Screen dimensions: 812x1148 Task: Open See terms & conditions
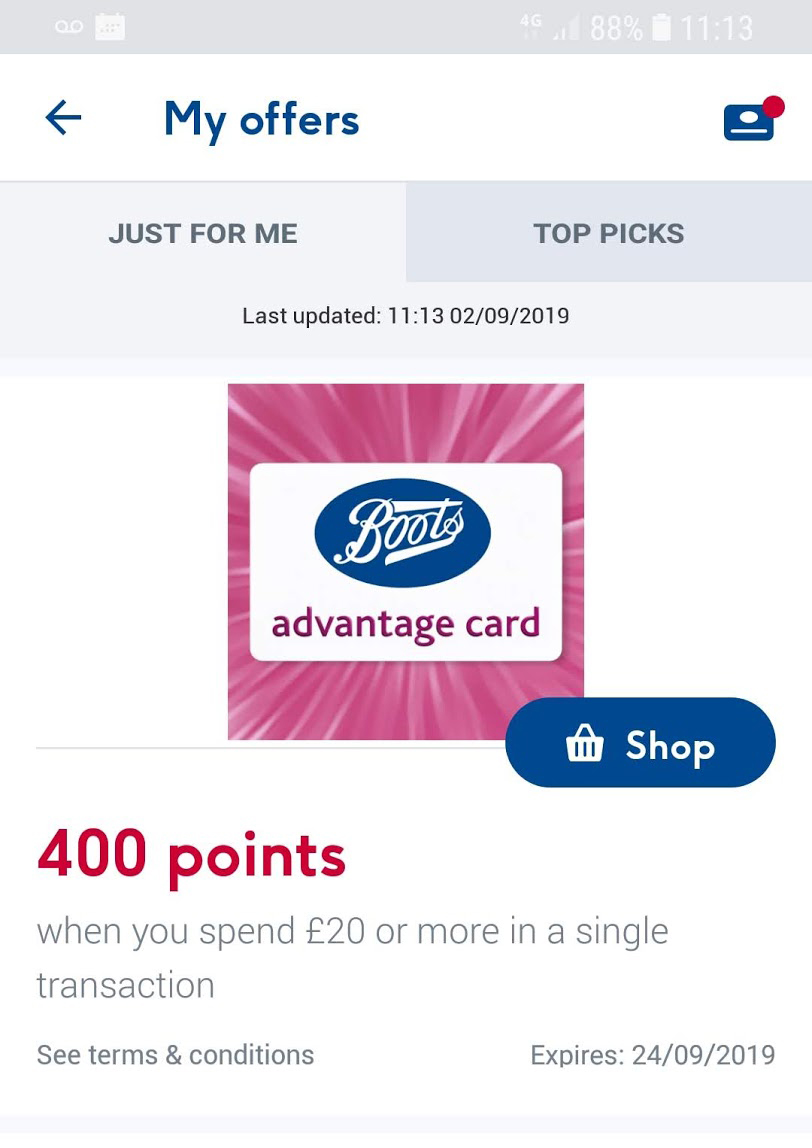pos(175,1055)
